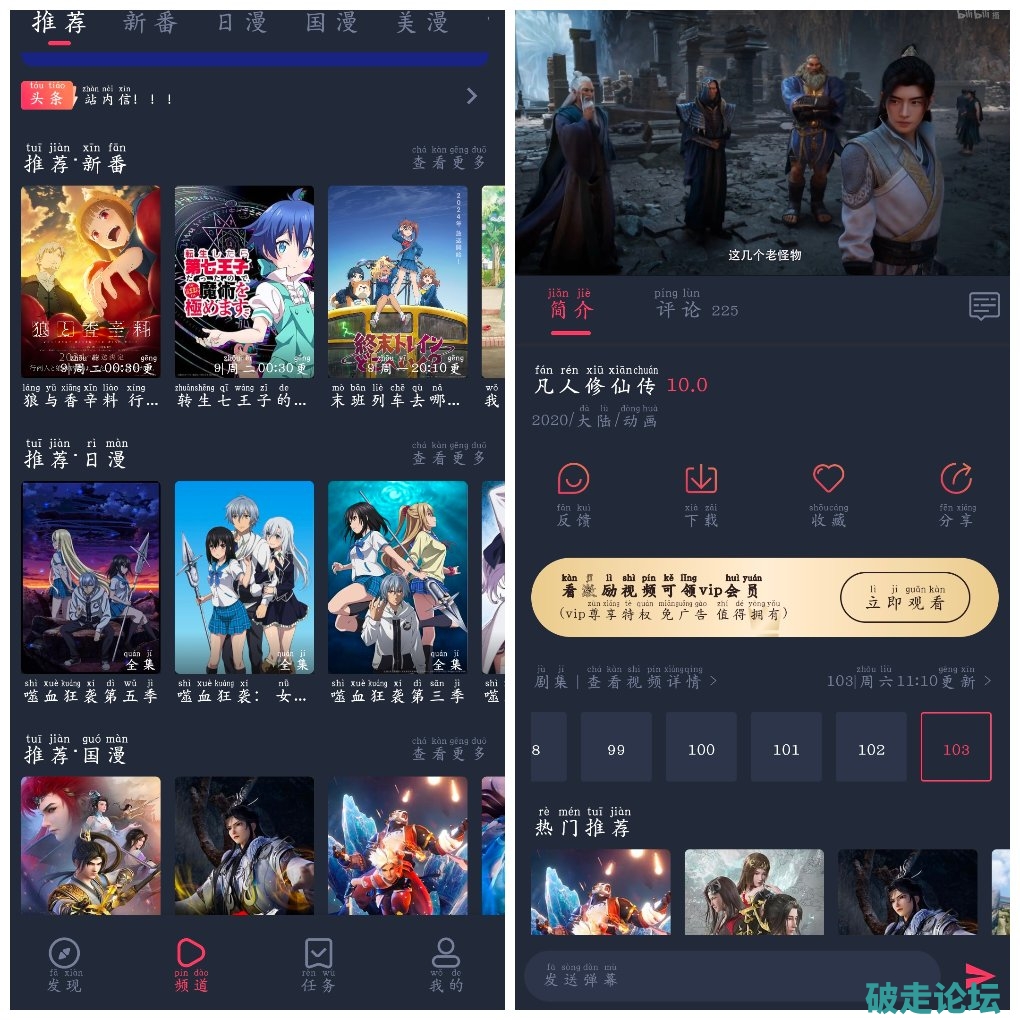
Task: Switch to the 新番 top tab
Action: [150, 22]
